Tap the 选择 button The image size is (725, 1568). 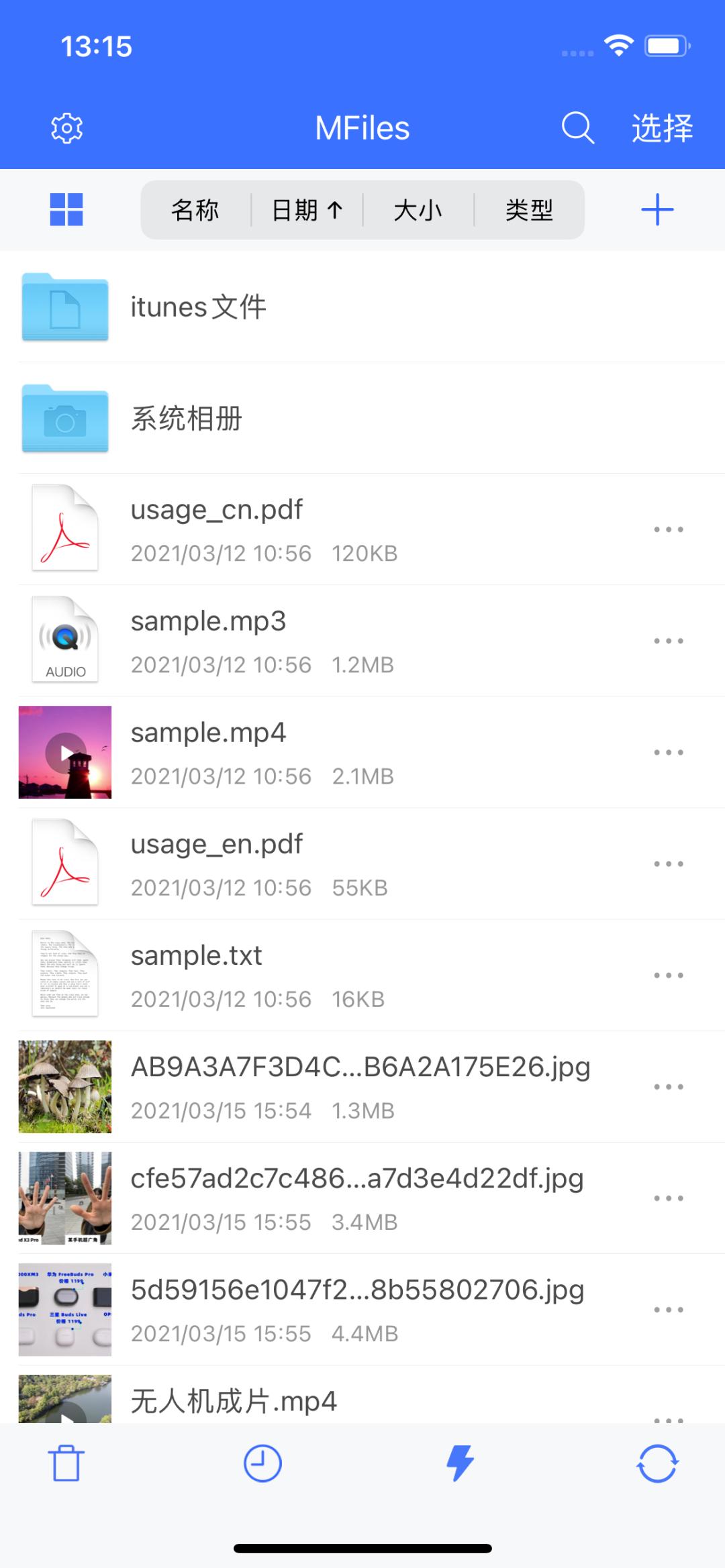(662, 127)
